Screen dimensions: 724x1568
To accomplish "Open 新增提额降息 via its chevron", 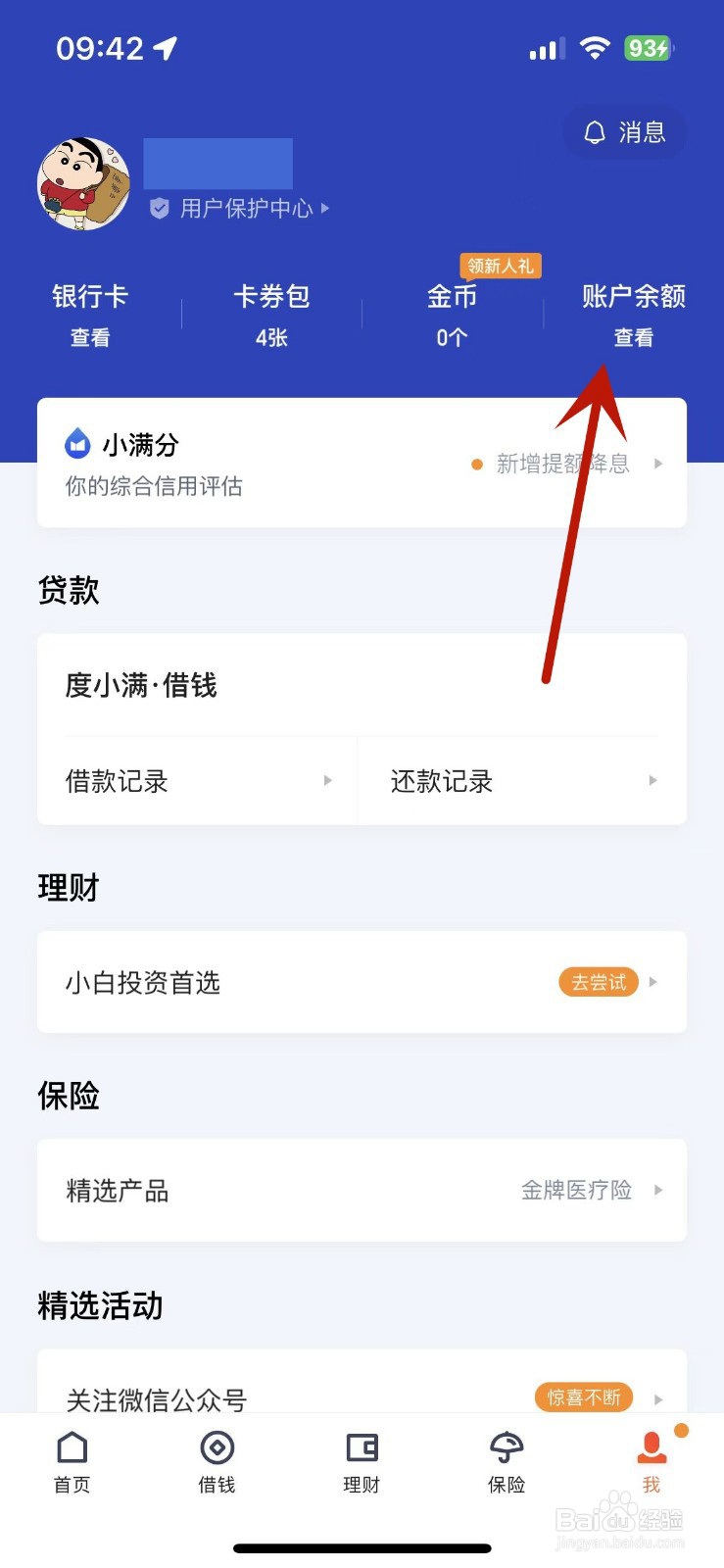I will click(656, 464).
